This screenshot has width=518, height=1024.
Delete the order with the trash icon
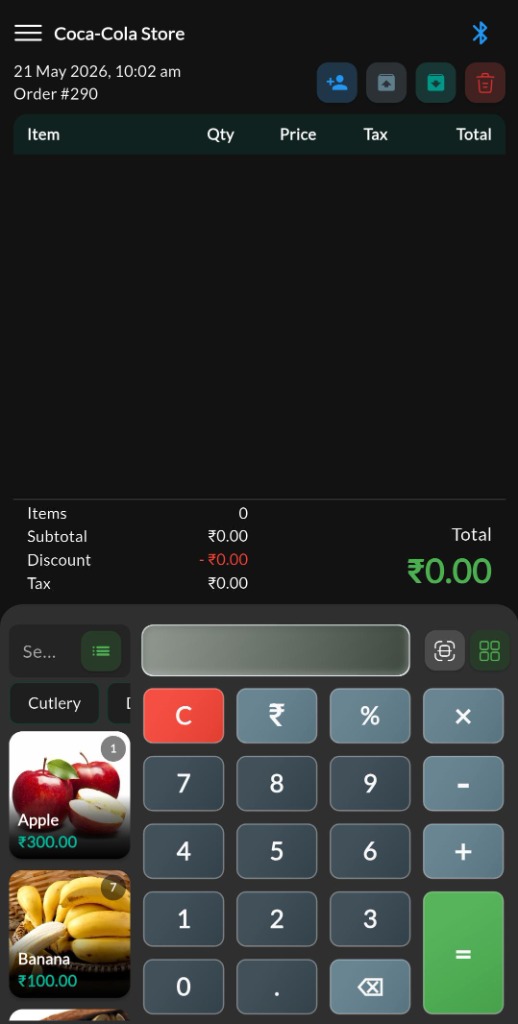click(x=485, y=83)
